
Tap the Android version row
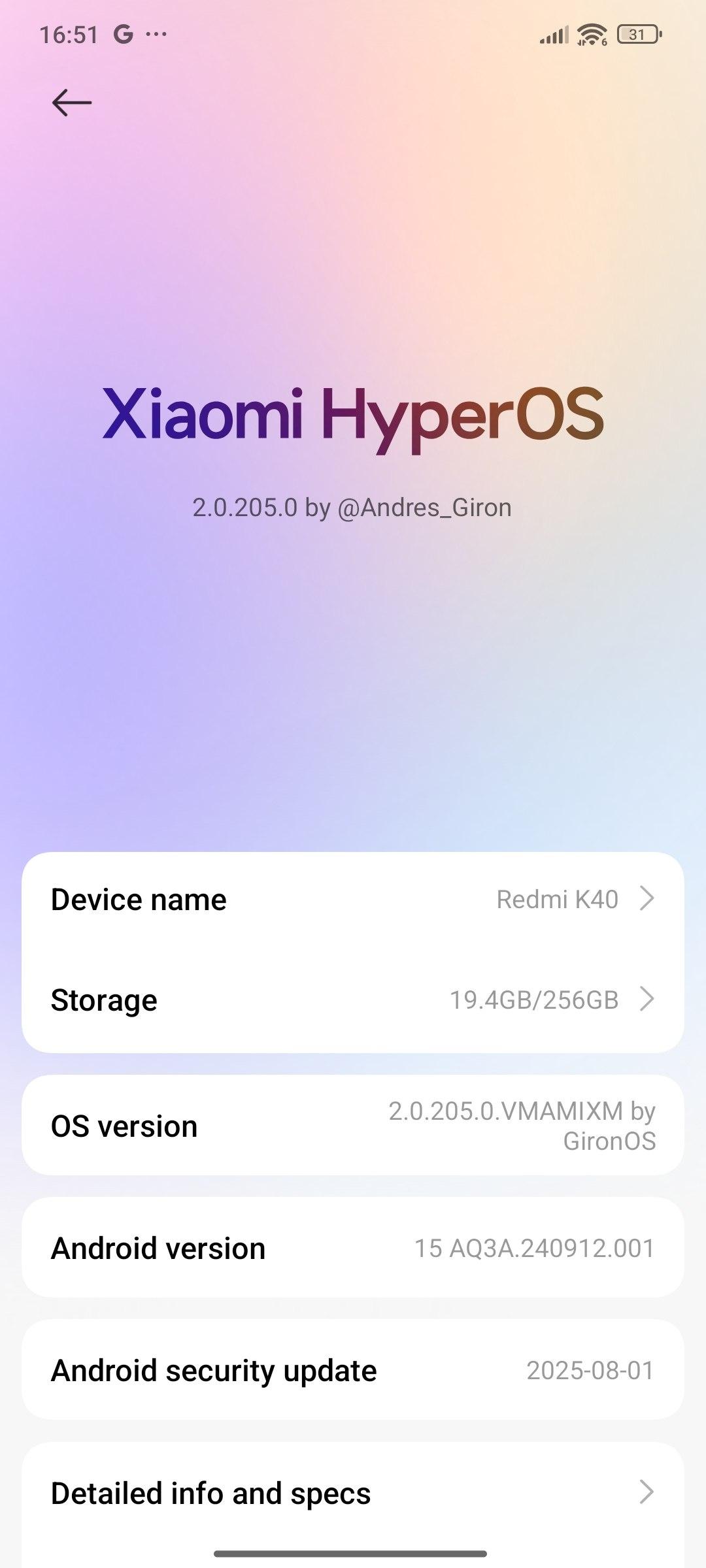353,1248
